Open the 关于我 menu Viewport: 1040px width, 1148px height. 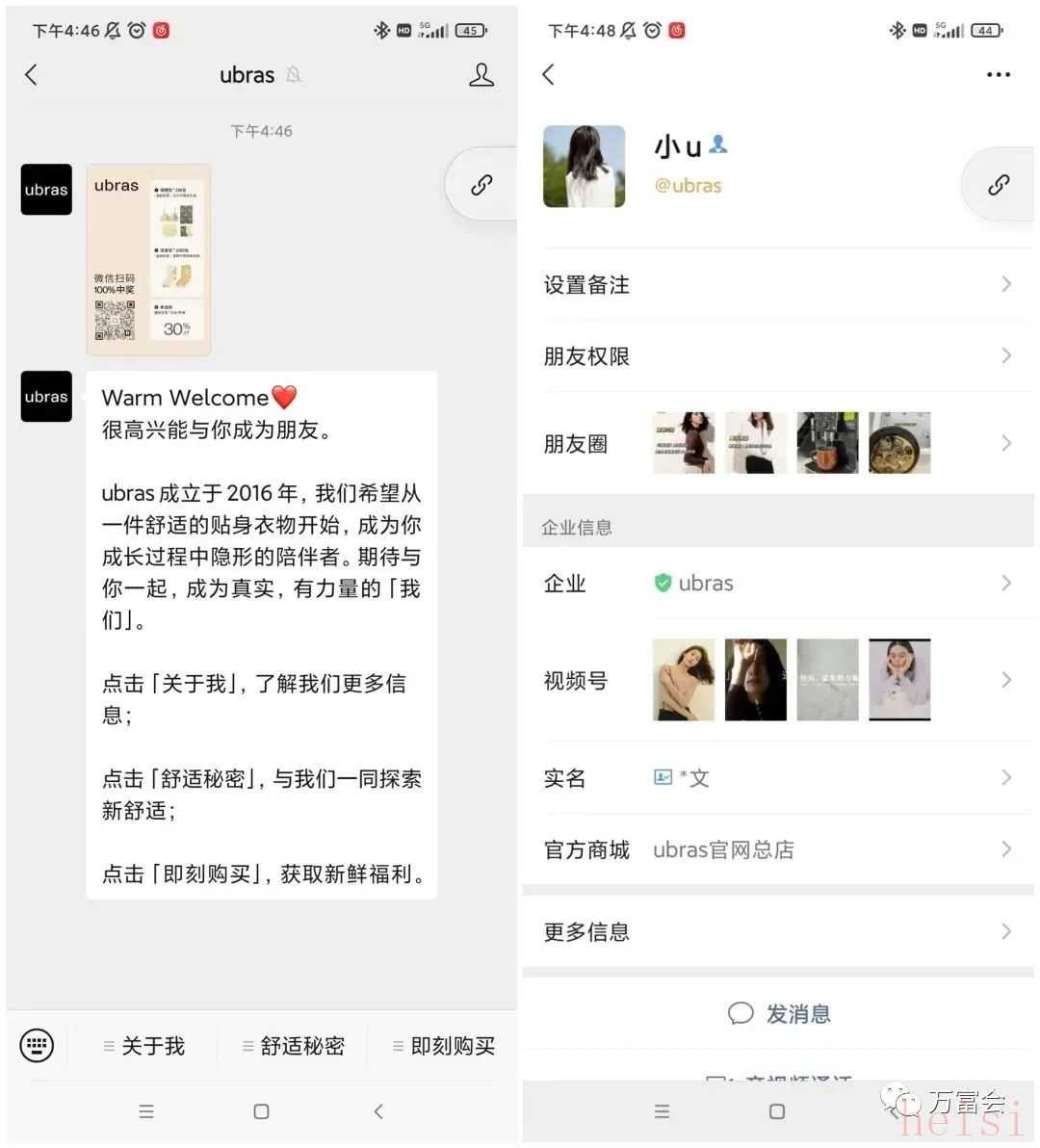(x=143, y=1046)
